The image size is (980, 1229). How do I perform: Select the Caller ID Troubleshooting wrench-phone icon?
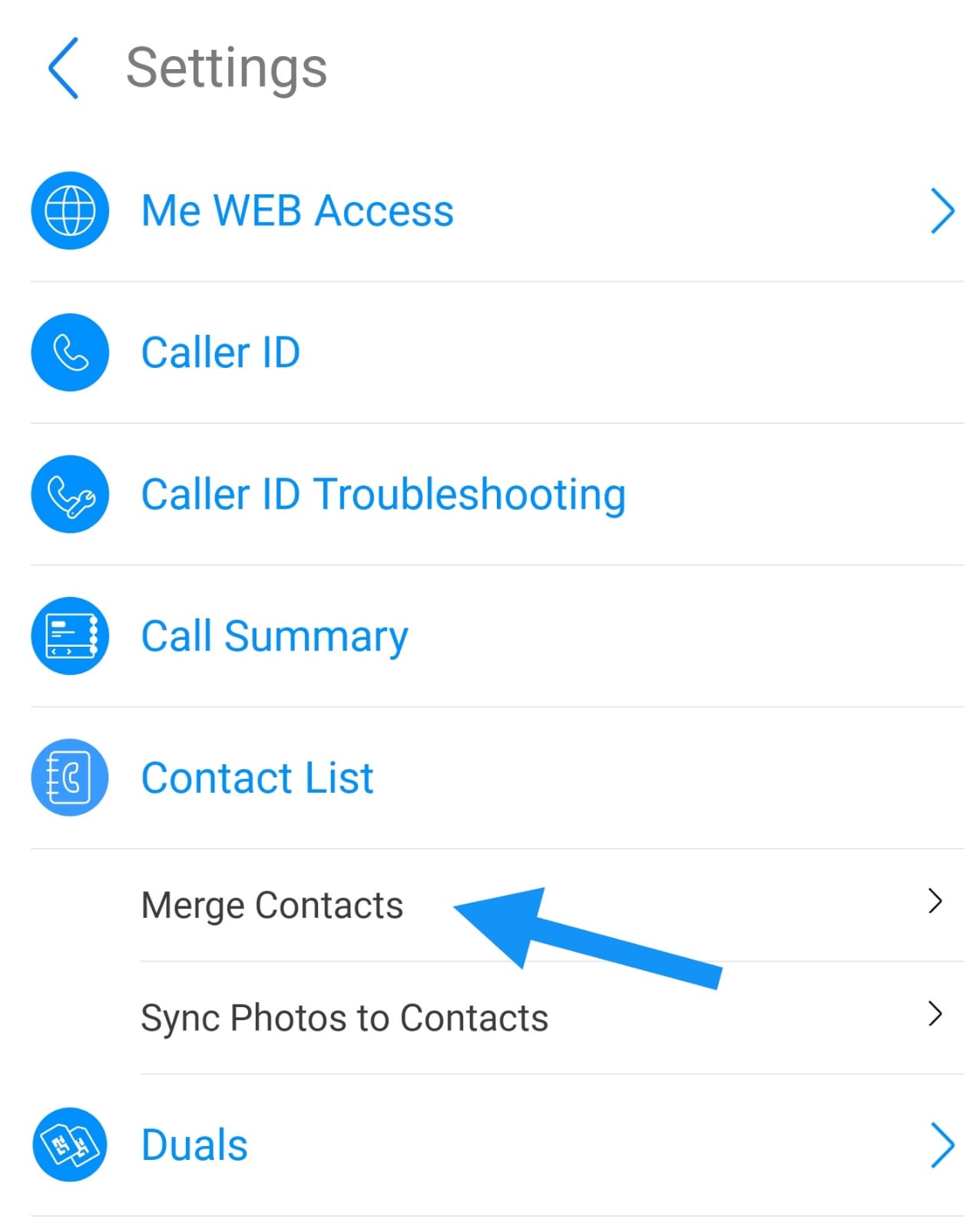pyautogui.click(x=69, y=495)
